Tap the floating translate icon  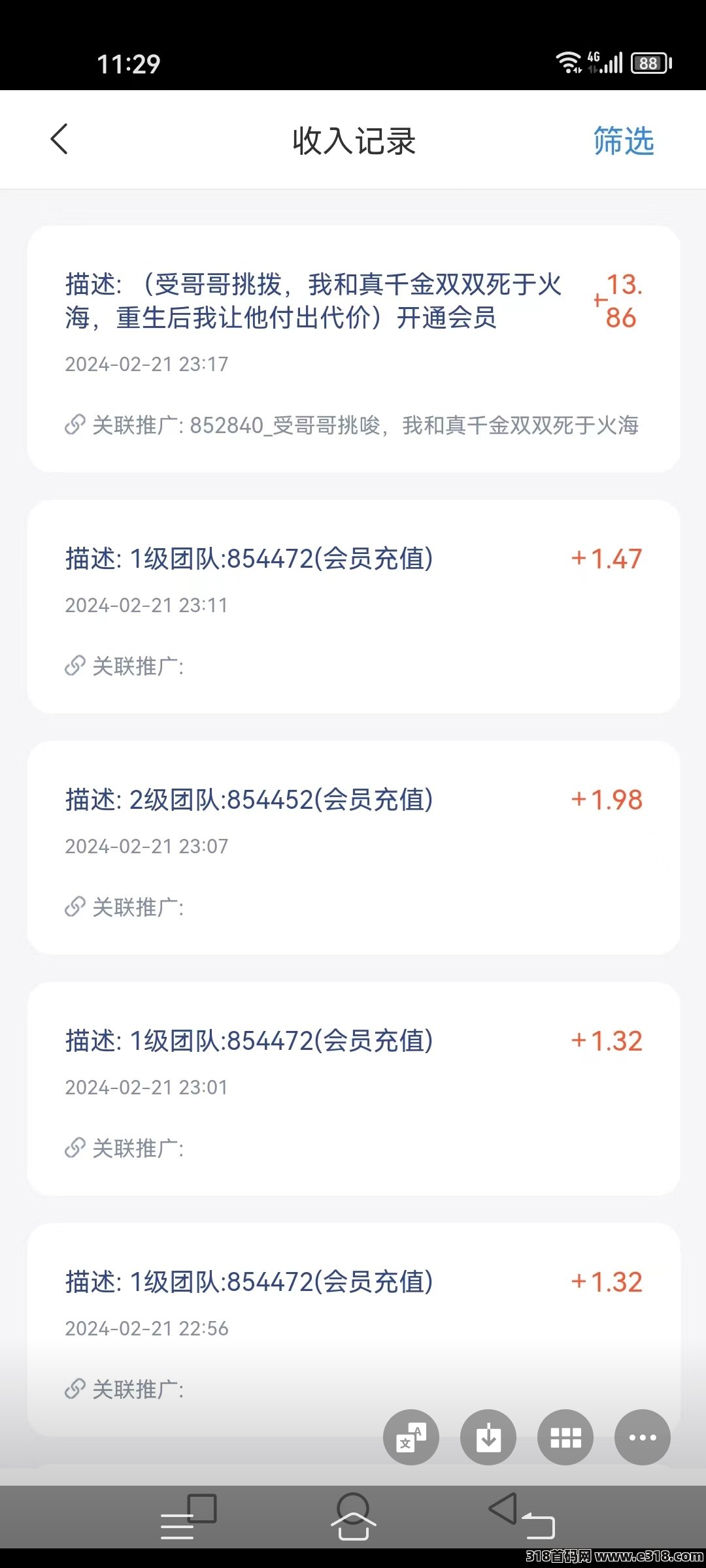pyautogui.click(x=411, y=1437)
